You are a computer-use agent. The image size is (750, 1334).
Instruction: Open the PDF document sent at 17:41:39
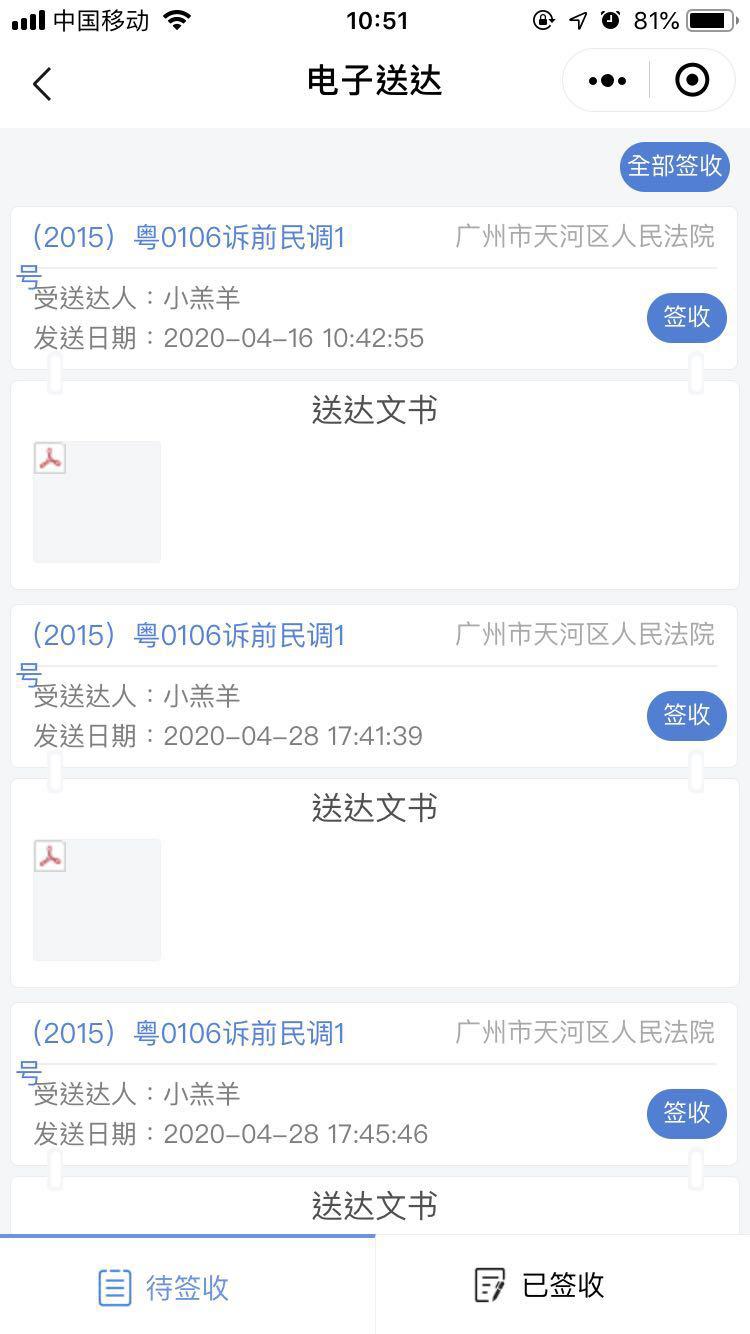click(96, 900)
